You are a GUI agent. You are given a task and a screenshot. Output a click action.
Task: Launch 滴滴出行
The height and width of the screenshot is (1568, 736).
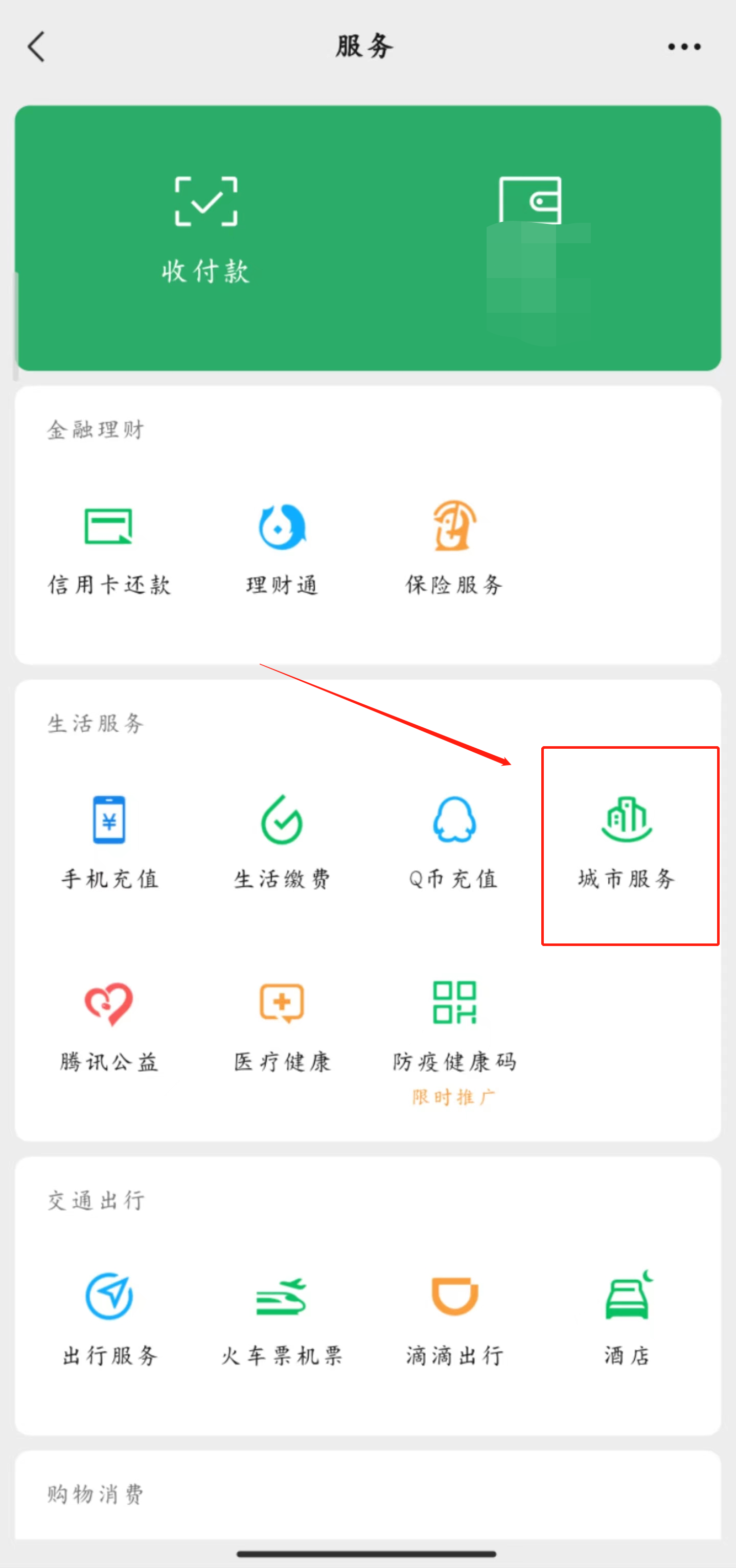pyautogui.click(x=454, y=1319)
